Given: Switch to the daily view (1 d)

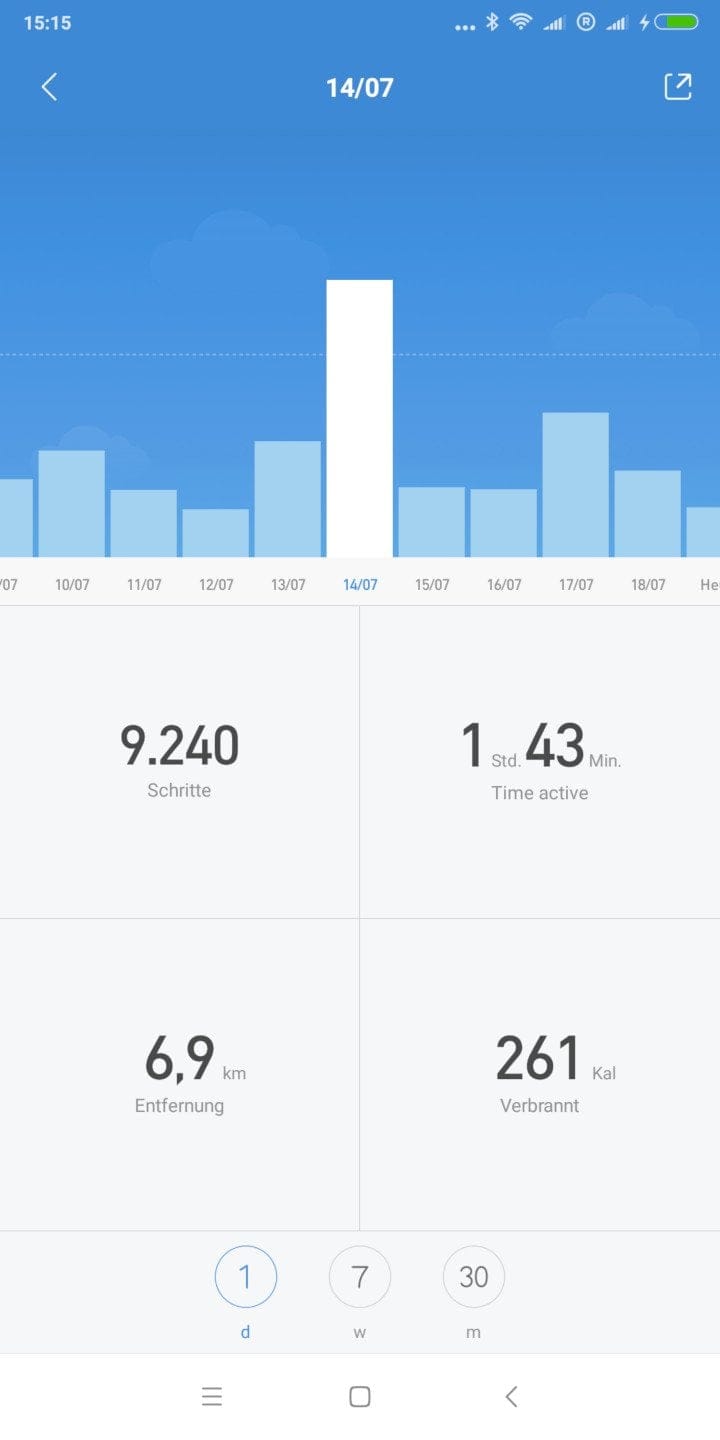Looking at the screenshot, I should coord(246,1277).
